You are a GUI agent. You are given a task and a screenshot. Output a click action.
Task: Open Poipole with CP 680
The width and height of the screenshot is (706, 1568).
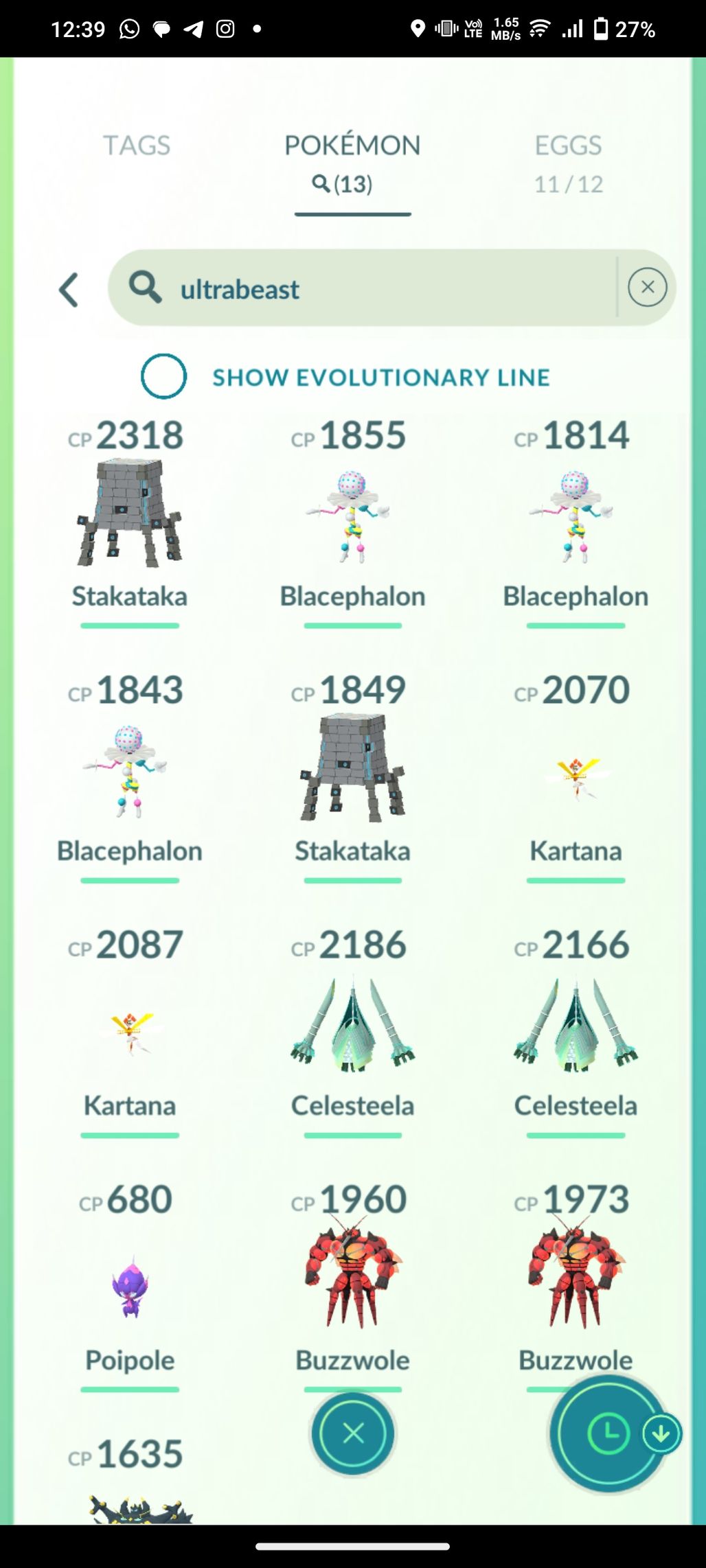click(x=130, y=1284)
